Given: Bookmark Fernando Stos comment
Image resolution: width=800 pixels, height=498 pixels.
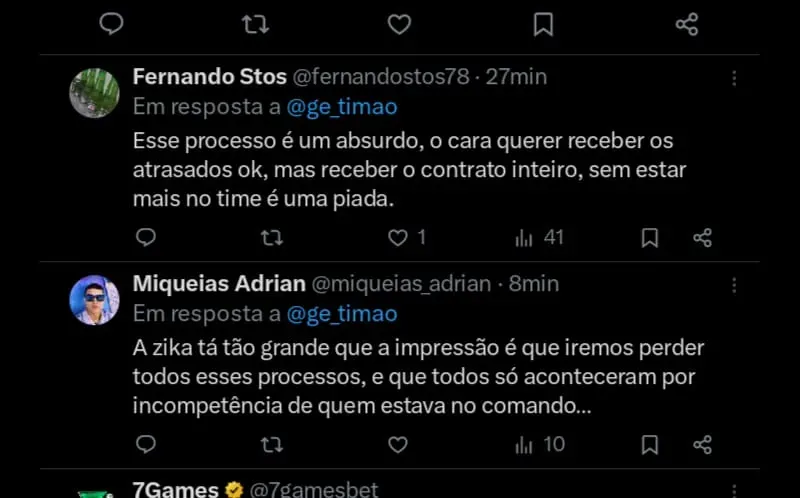Looking at the screenshot, I should point(649,237).
